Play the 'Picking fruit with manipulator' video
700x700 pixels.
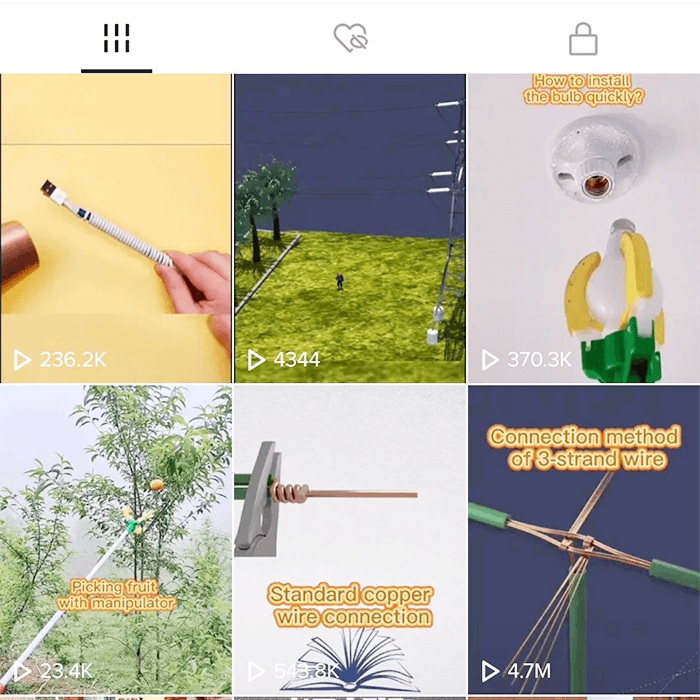[x=116, y=540]
